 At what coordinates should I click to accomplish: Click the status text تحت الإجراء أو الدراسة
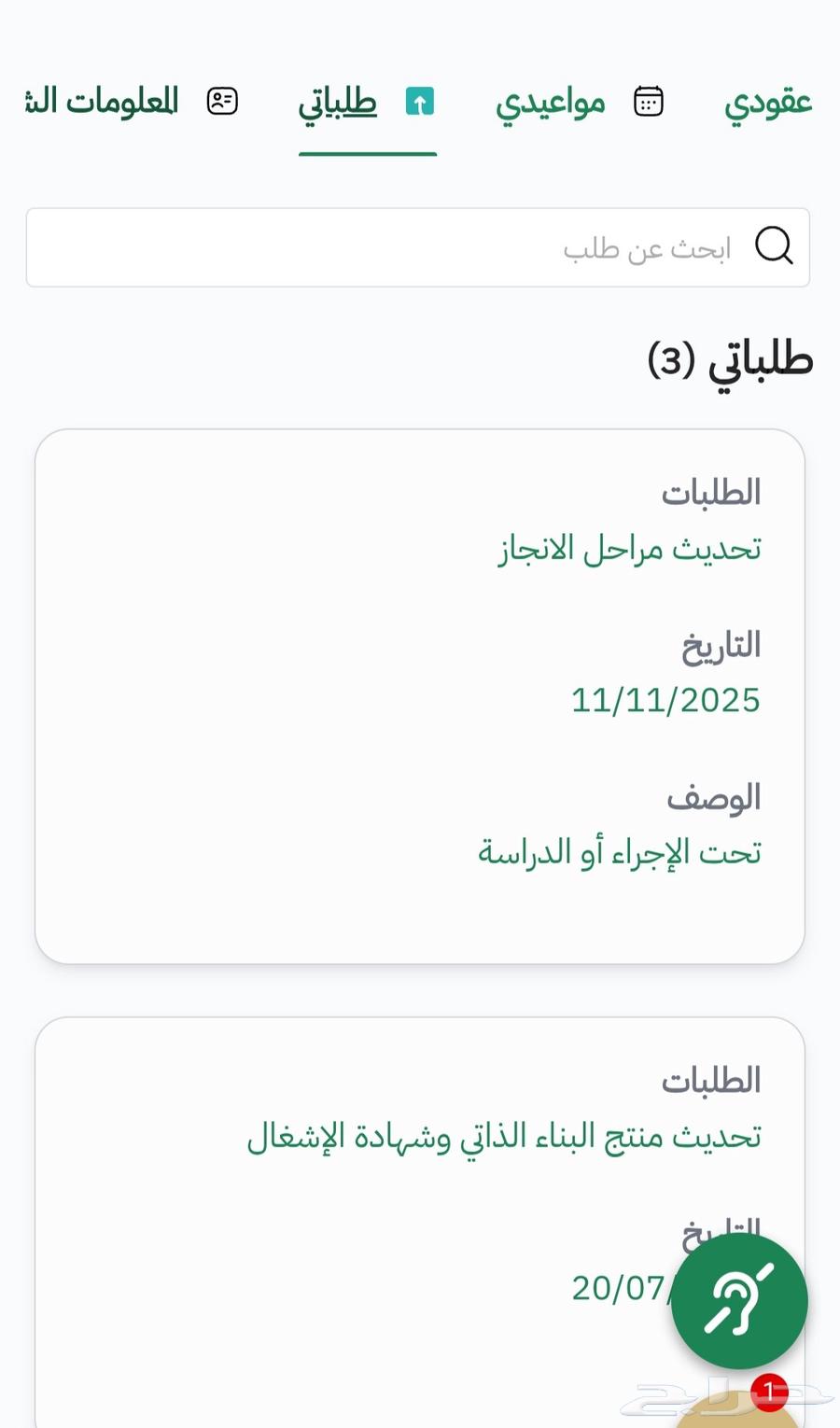pos(619,851)
